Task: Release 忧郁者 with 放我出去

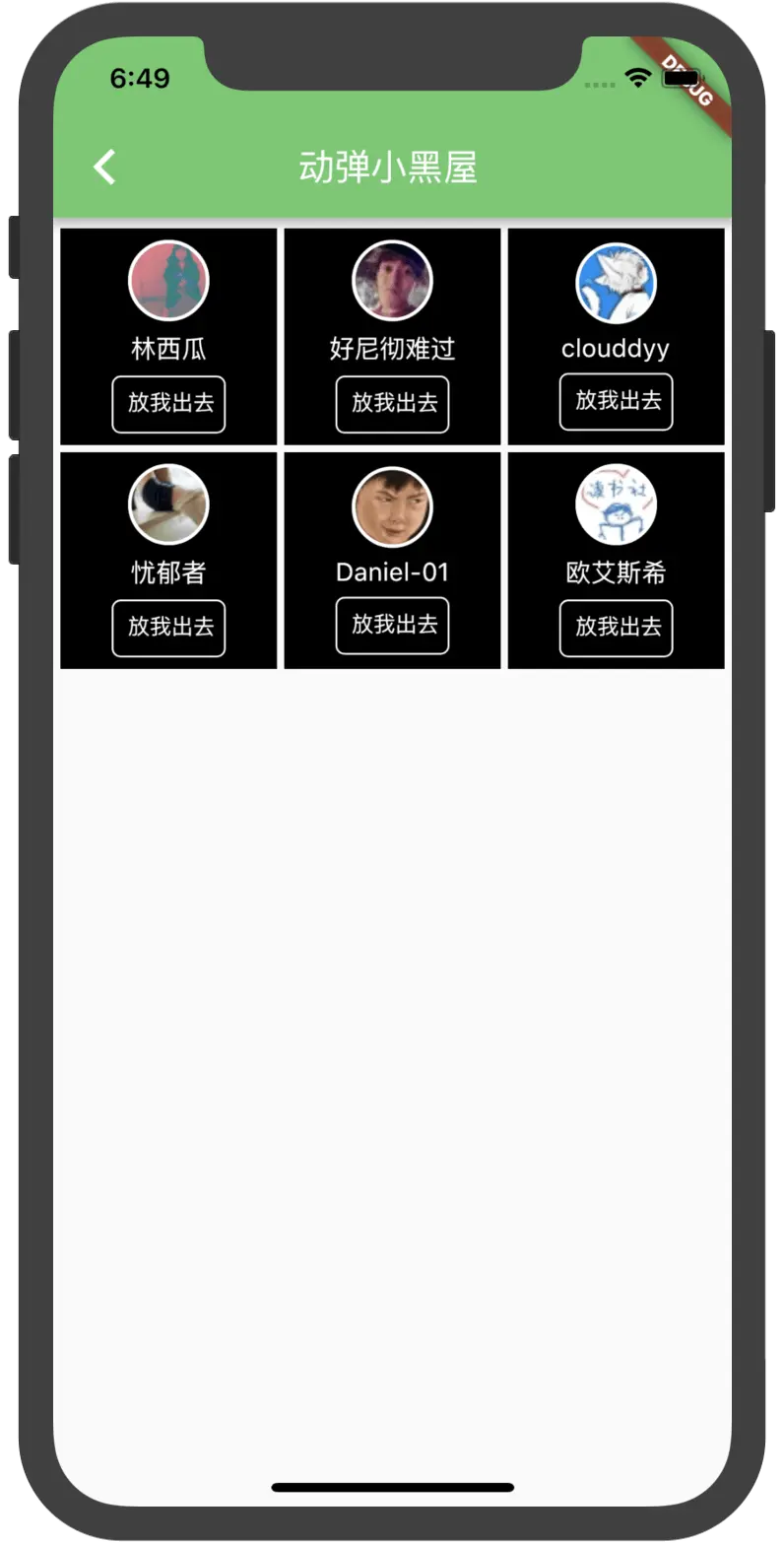Action: [x=168, y=628]
